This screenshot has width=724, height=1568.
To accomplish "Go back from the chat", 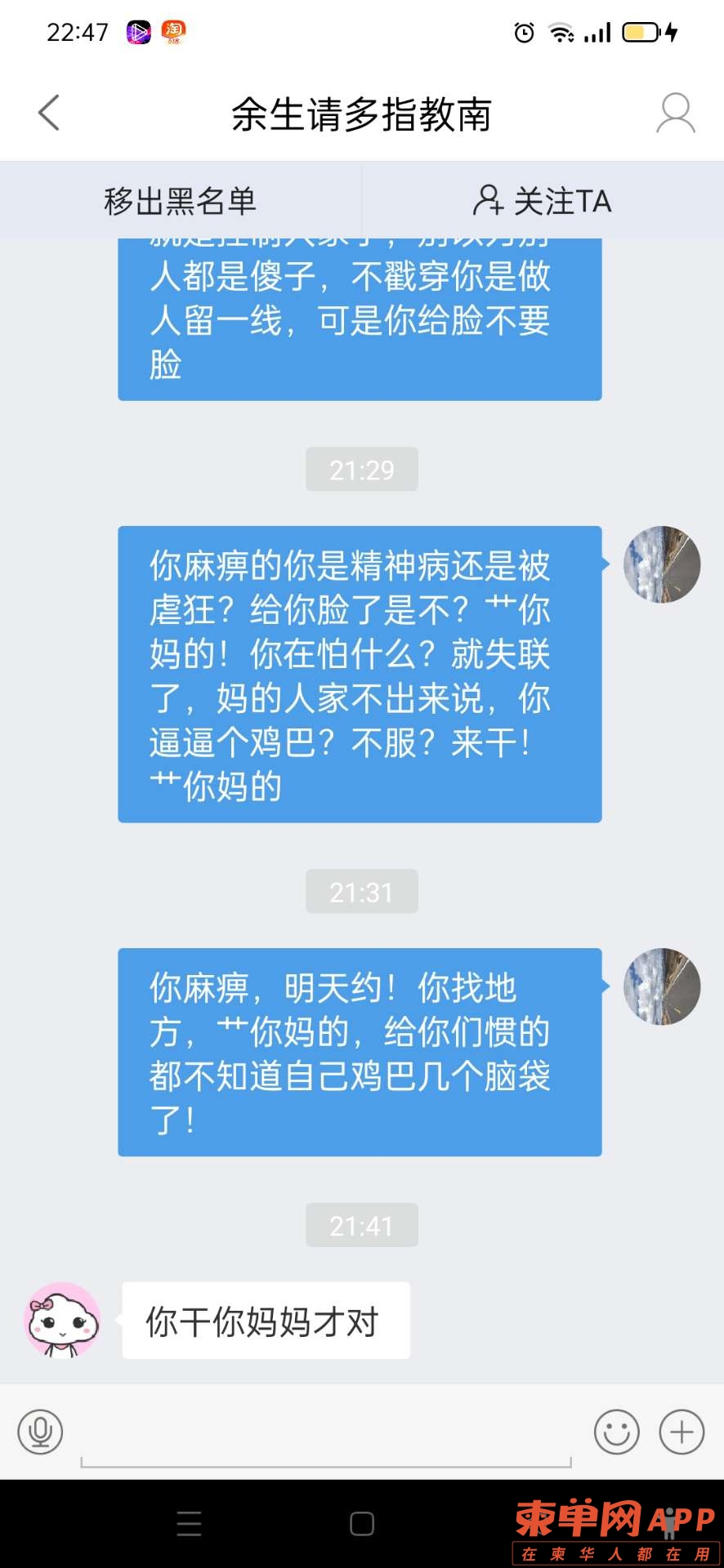I will point(49,113).
